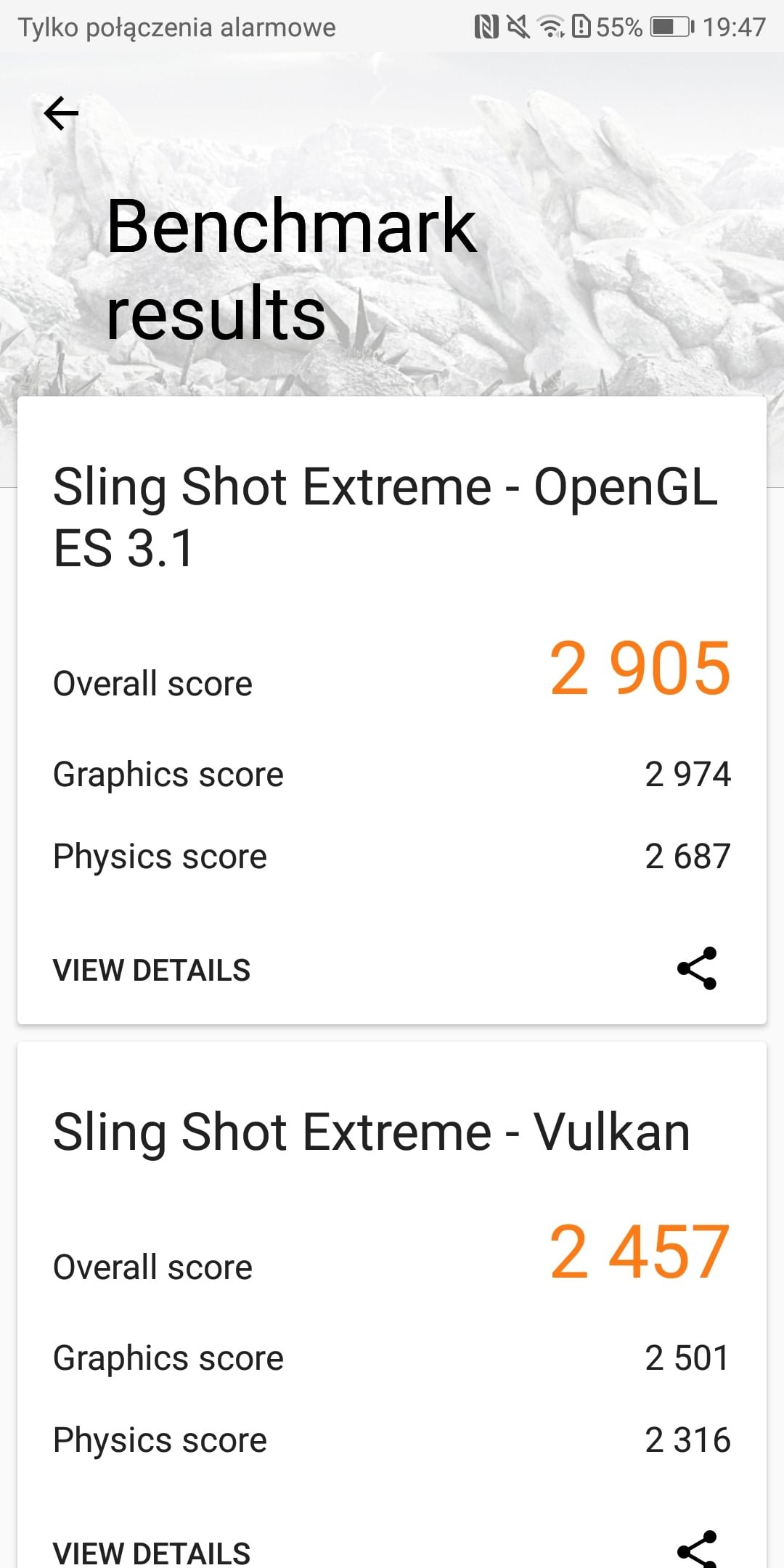
Task: View details of the OpenGL ES 3.1 result
Action: coord(152,971)
